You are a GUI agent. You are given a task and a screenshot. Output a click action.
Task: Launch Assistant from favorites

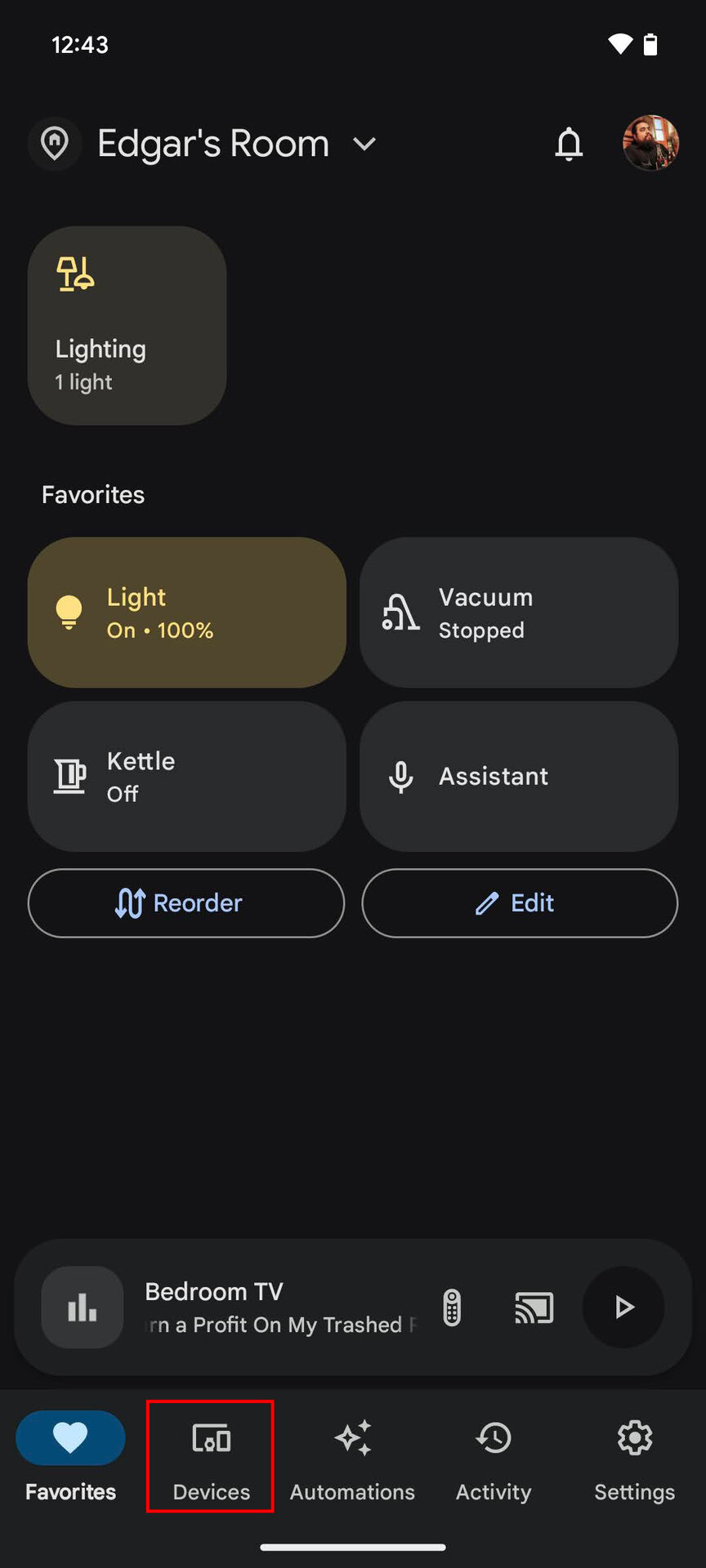(x=518, y=776)
